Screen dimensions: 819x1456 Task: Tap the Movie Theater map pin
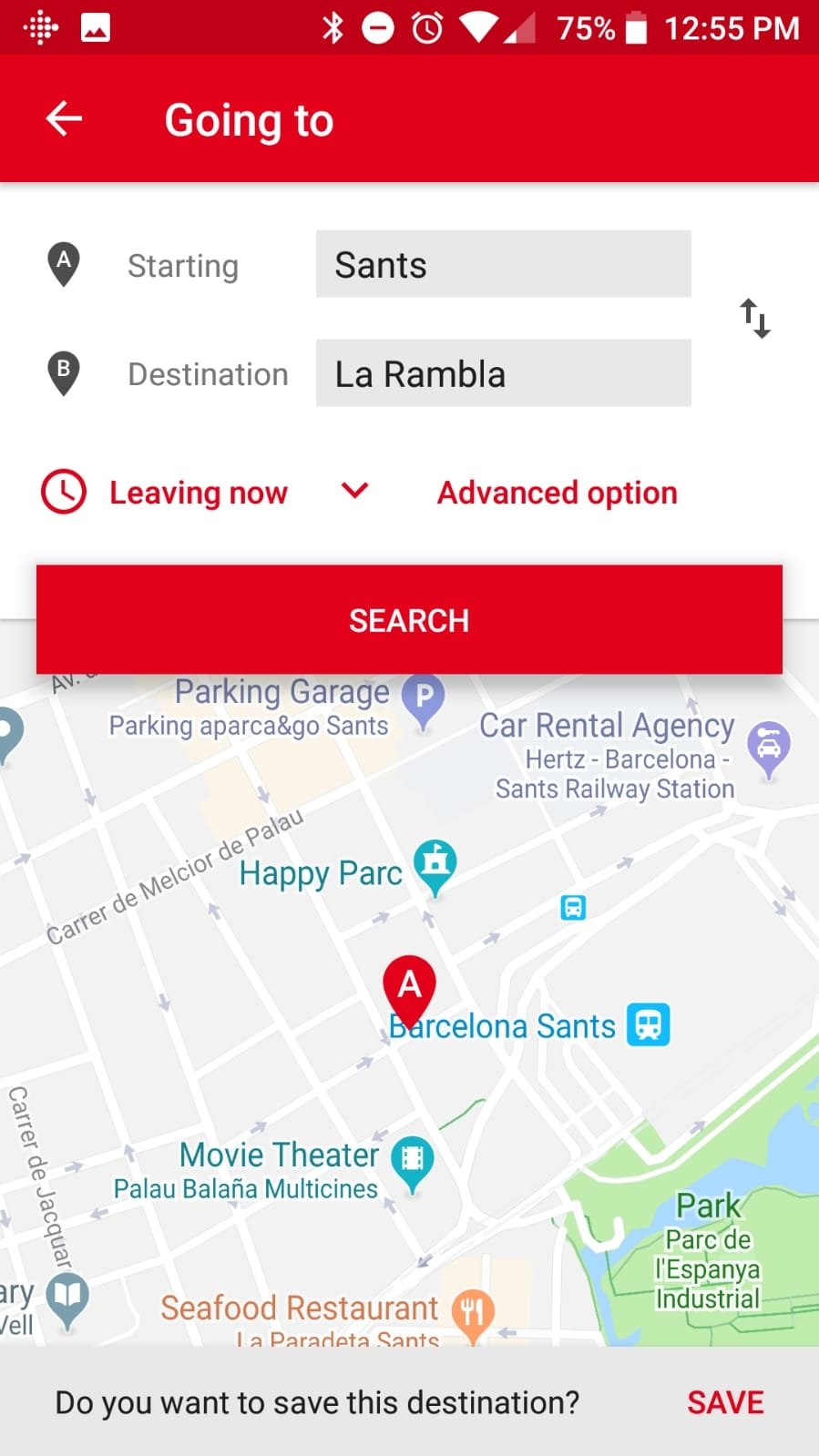(412, 1164)
